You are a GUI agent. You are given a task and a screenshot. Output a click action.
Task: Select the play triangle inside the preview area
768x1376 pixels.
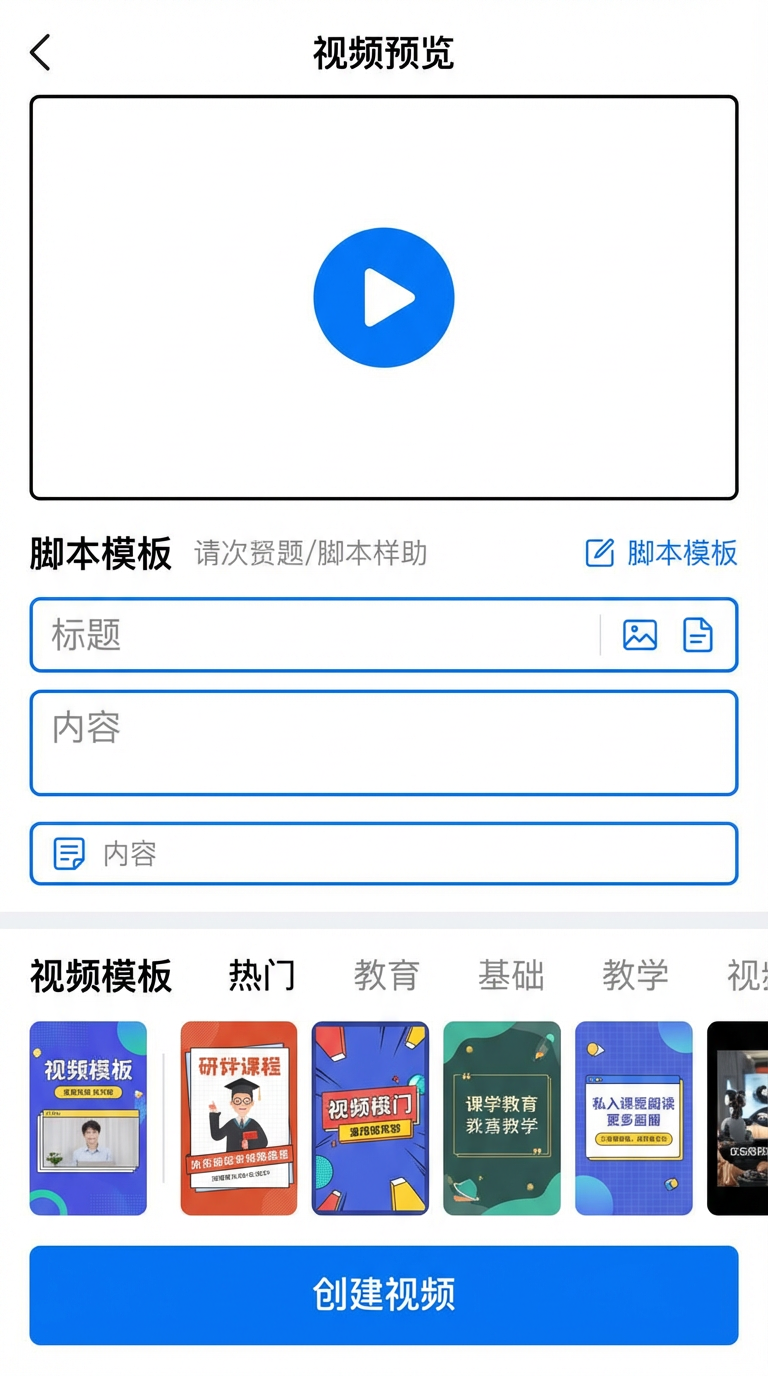[384, 296]
